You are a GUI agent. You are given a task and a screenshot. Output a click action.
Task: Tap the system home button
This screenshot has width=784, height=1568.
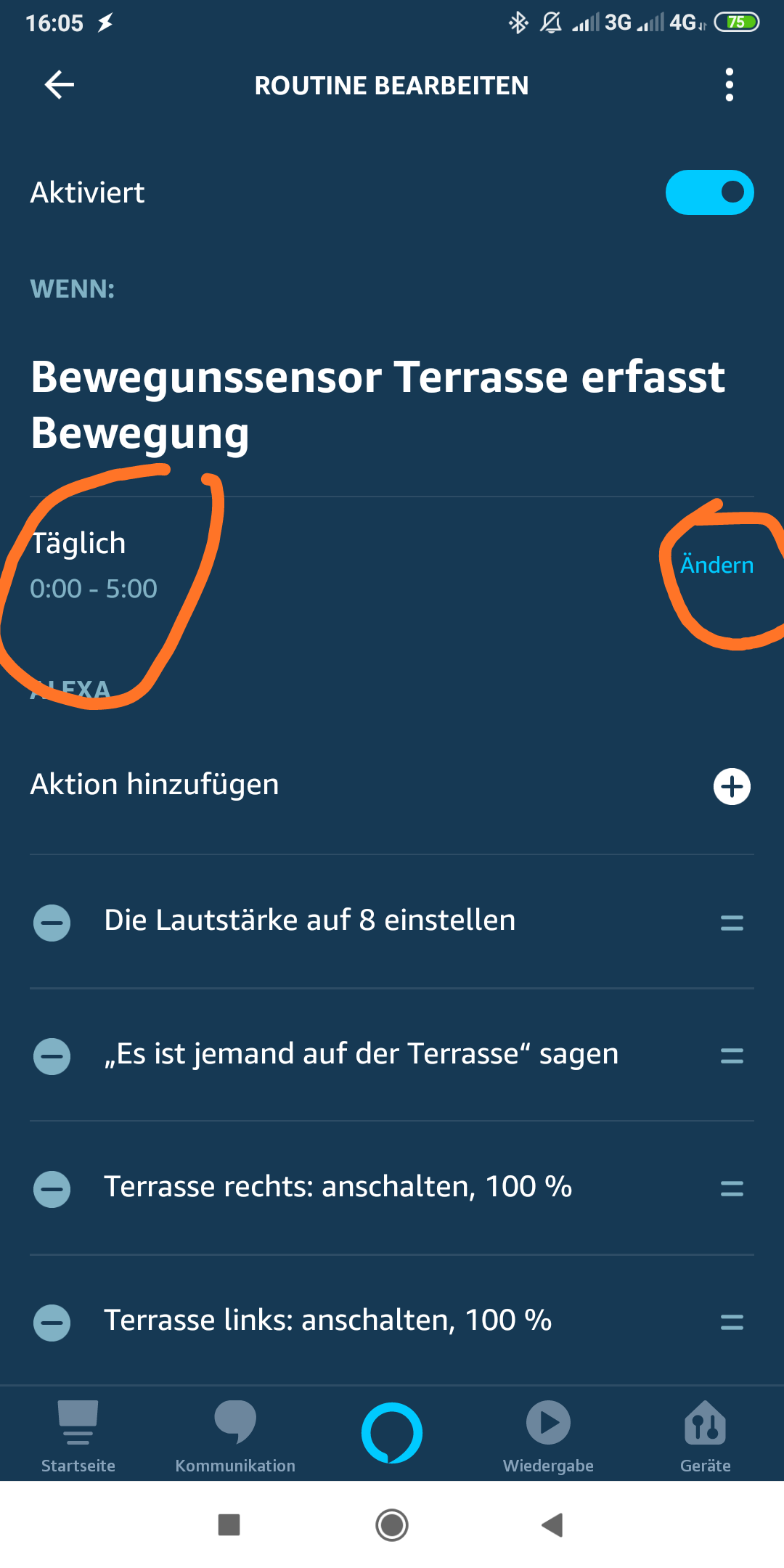click(x=392, y=1524)
